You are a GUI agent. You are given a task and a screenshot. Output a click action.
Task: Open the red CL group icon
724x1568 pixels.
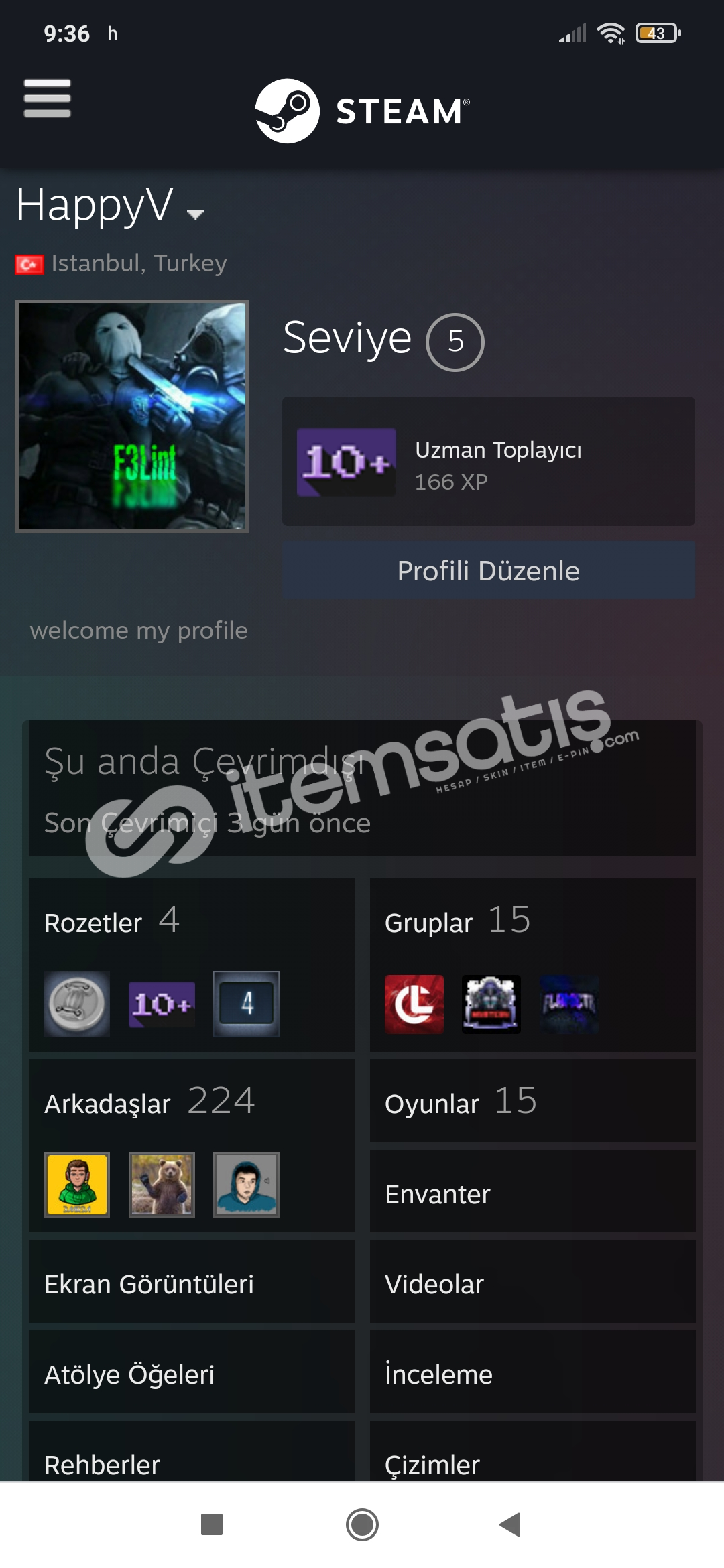(x=414, y=1004)
